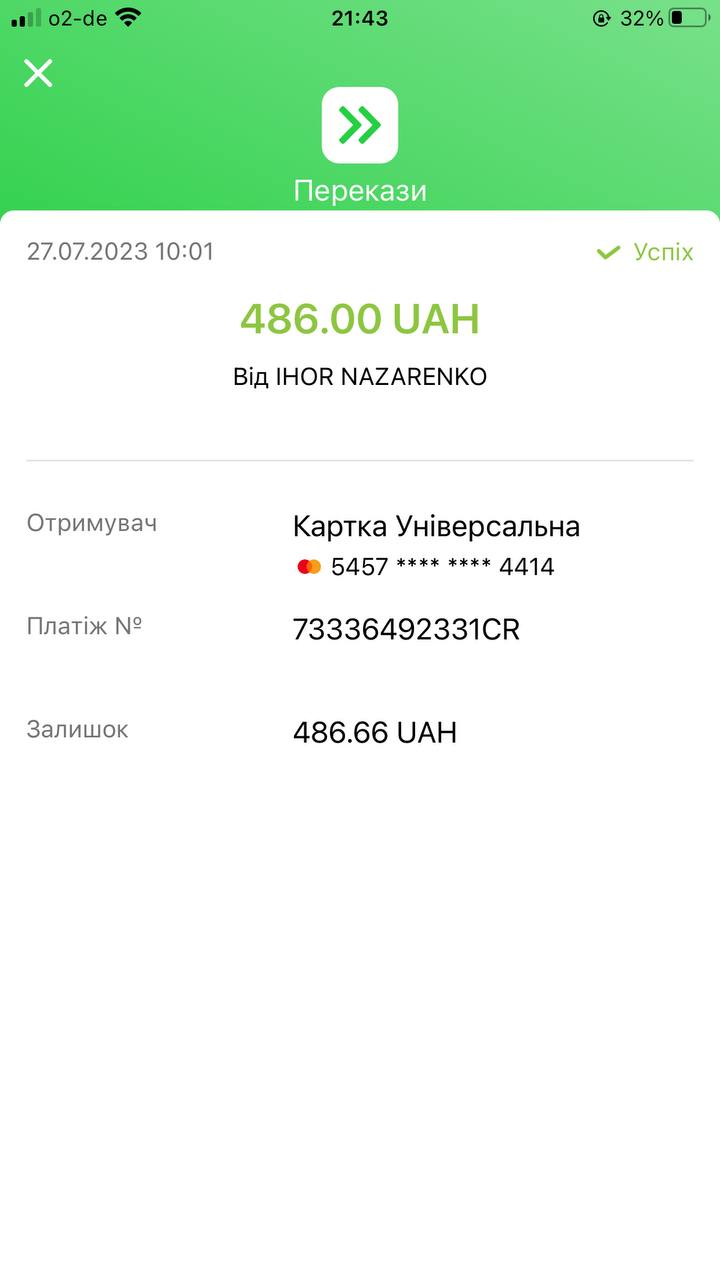Close the transfer details screen
The width and height of the screenshot is (720, 1280).
[x=38, y=73]
